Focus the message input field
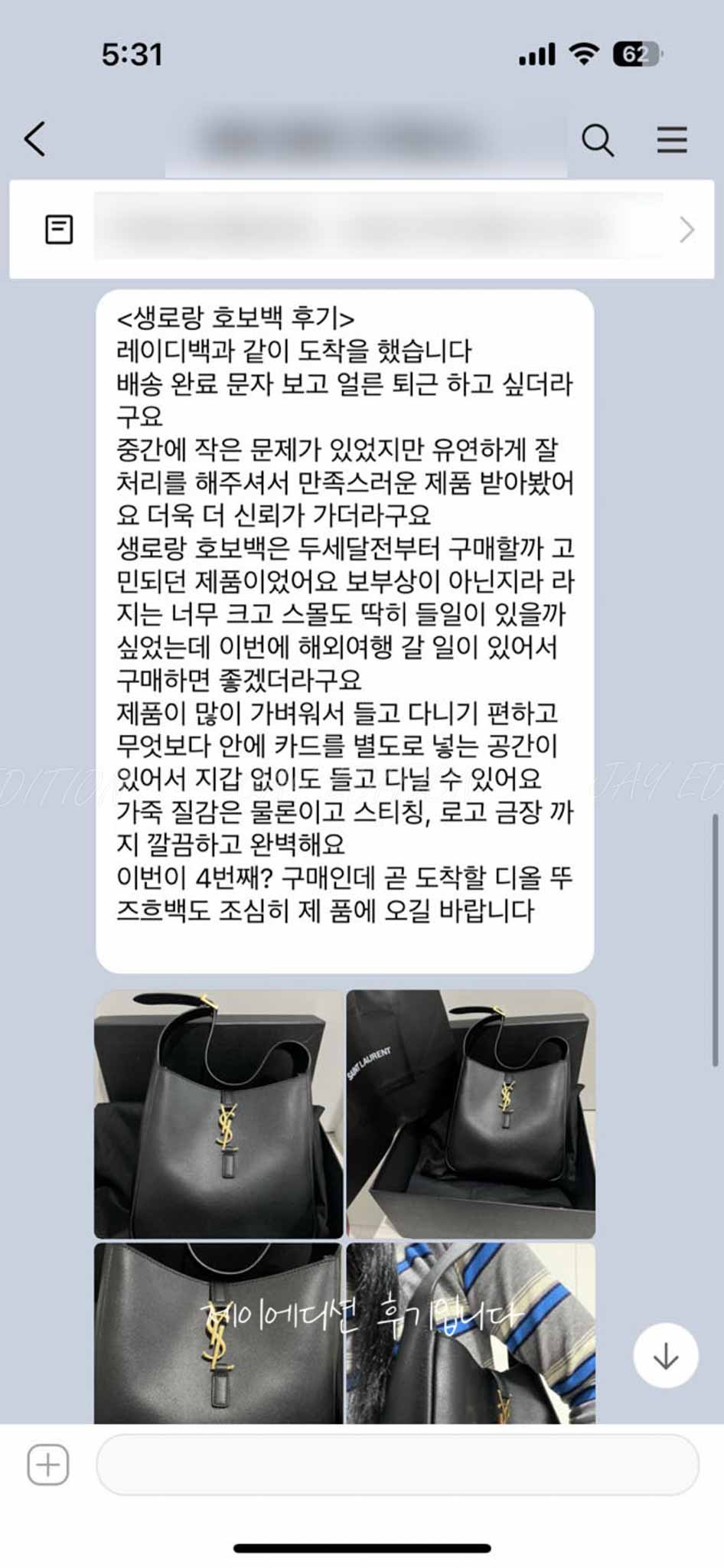The image size is (724, 1568). (396, 1465)
